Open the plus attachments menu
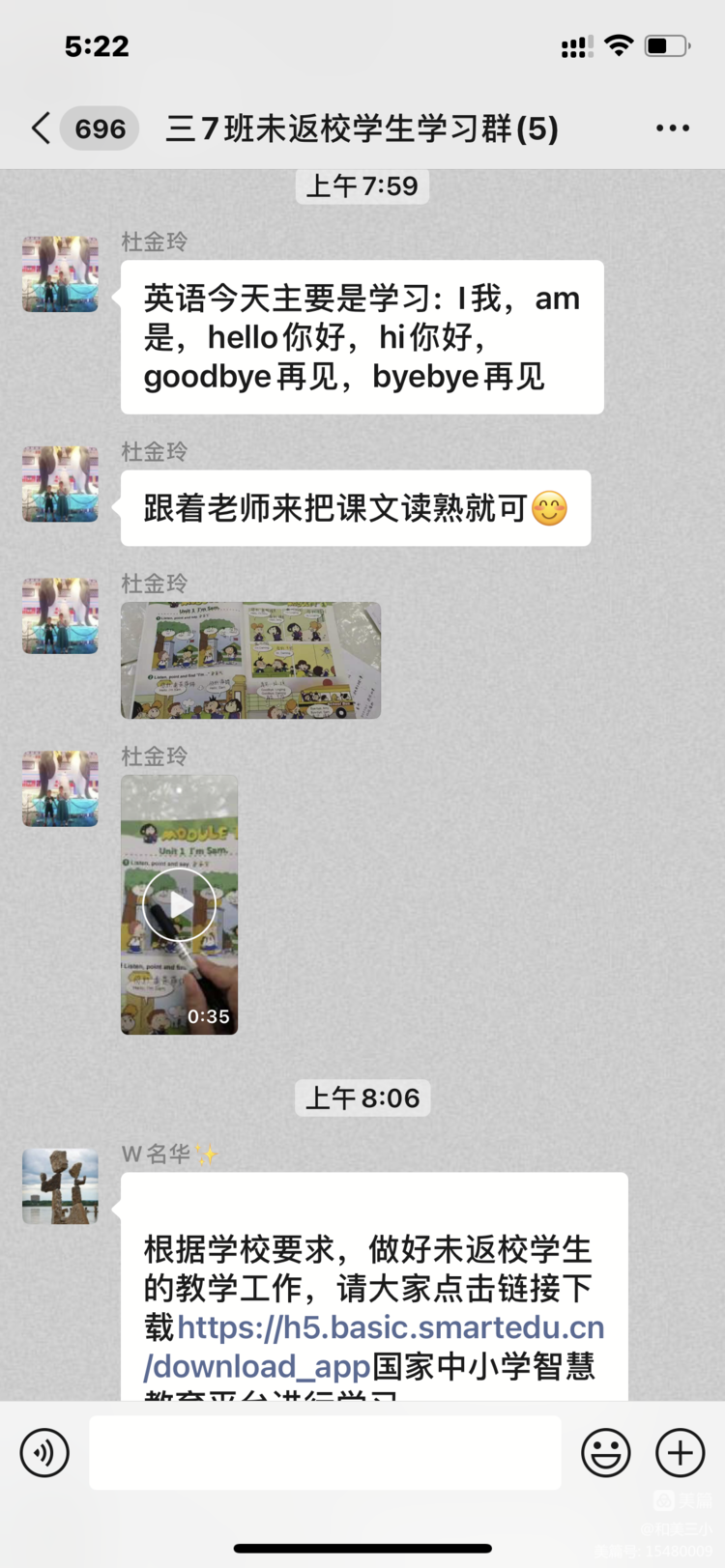Screen dimensions: 725x1568 point(680,1452)
